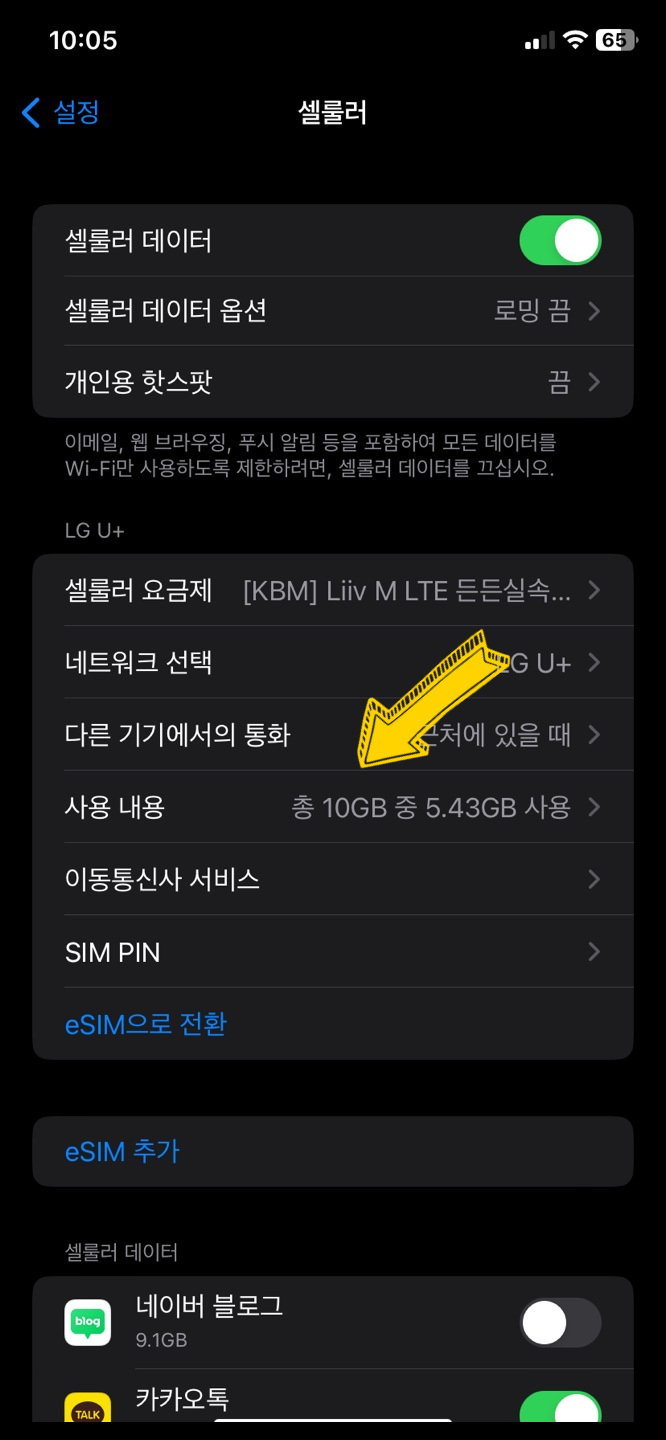
Task: Open 네트워크 선택
Action: [333, 662]
